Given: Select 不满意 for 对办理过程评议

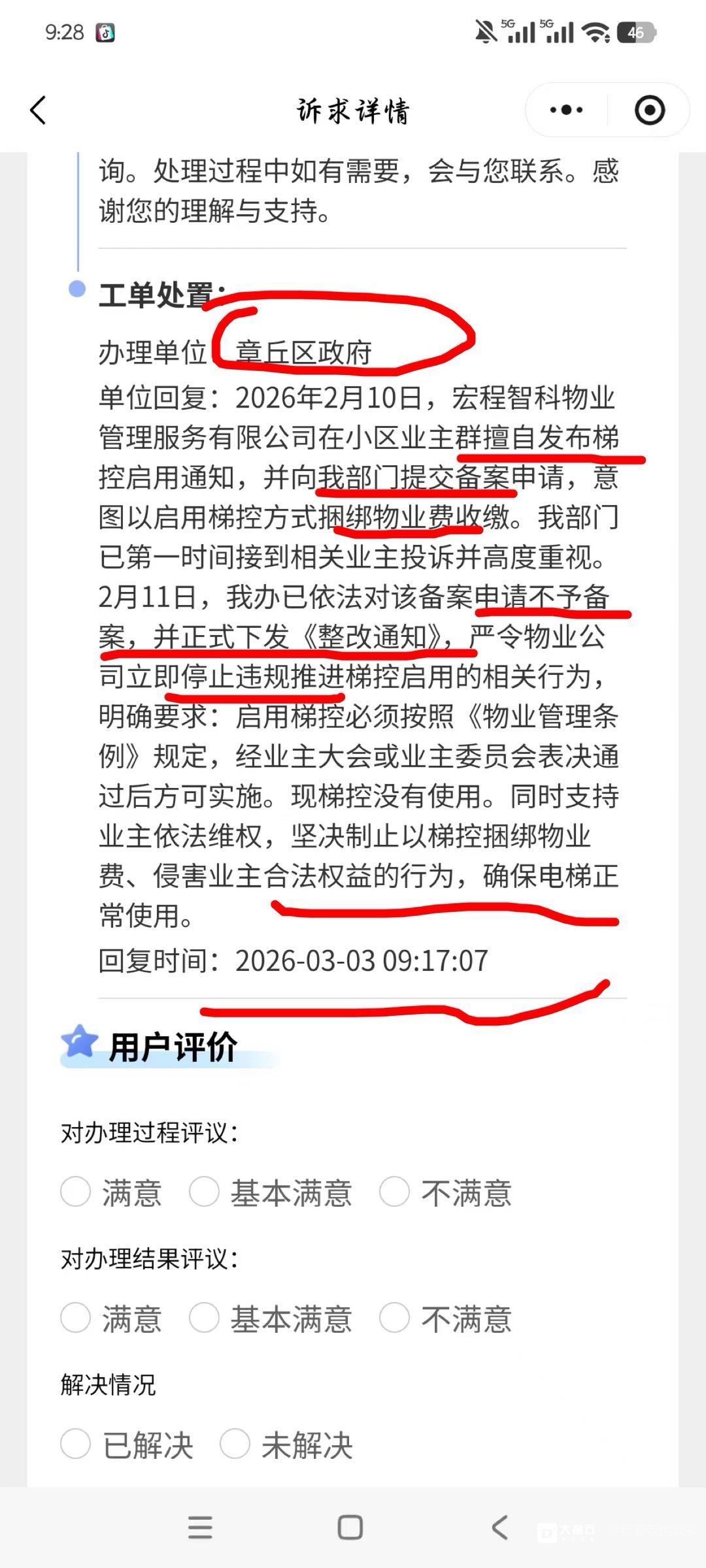Looking at the screenshot, I should (395, 1192).
